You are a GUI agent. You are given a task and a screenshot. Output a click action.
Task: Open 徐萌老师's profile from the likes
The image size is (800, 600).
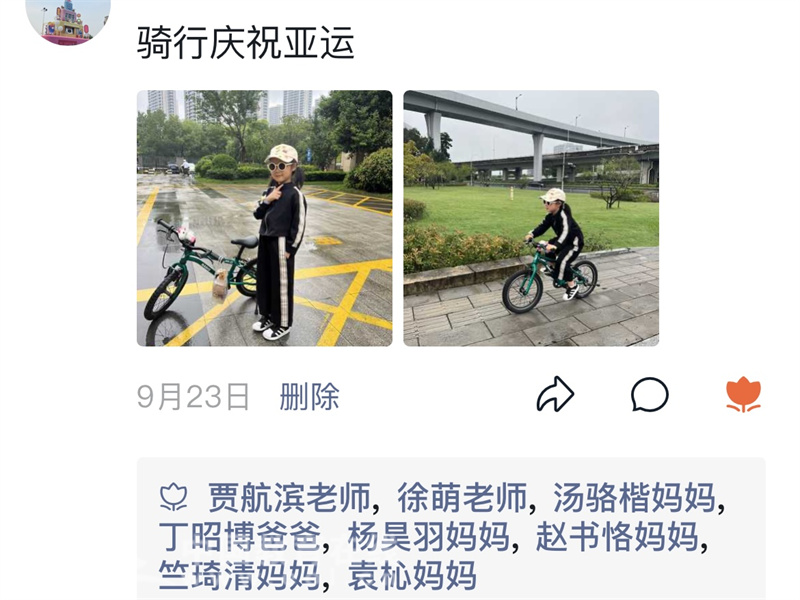461,497
